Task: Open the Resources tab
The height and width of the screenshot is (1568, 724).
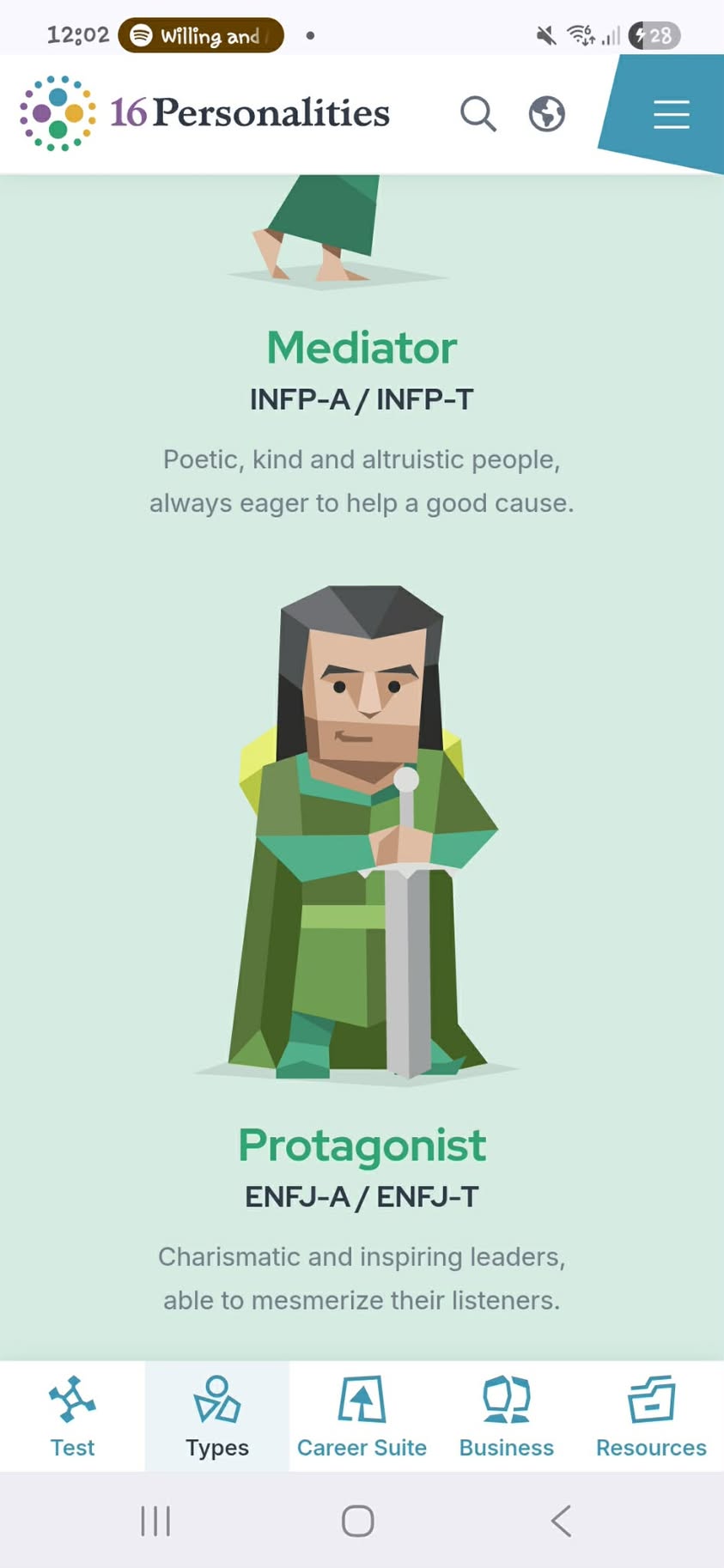Action: 651,1416
